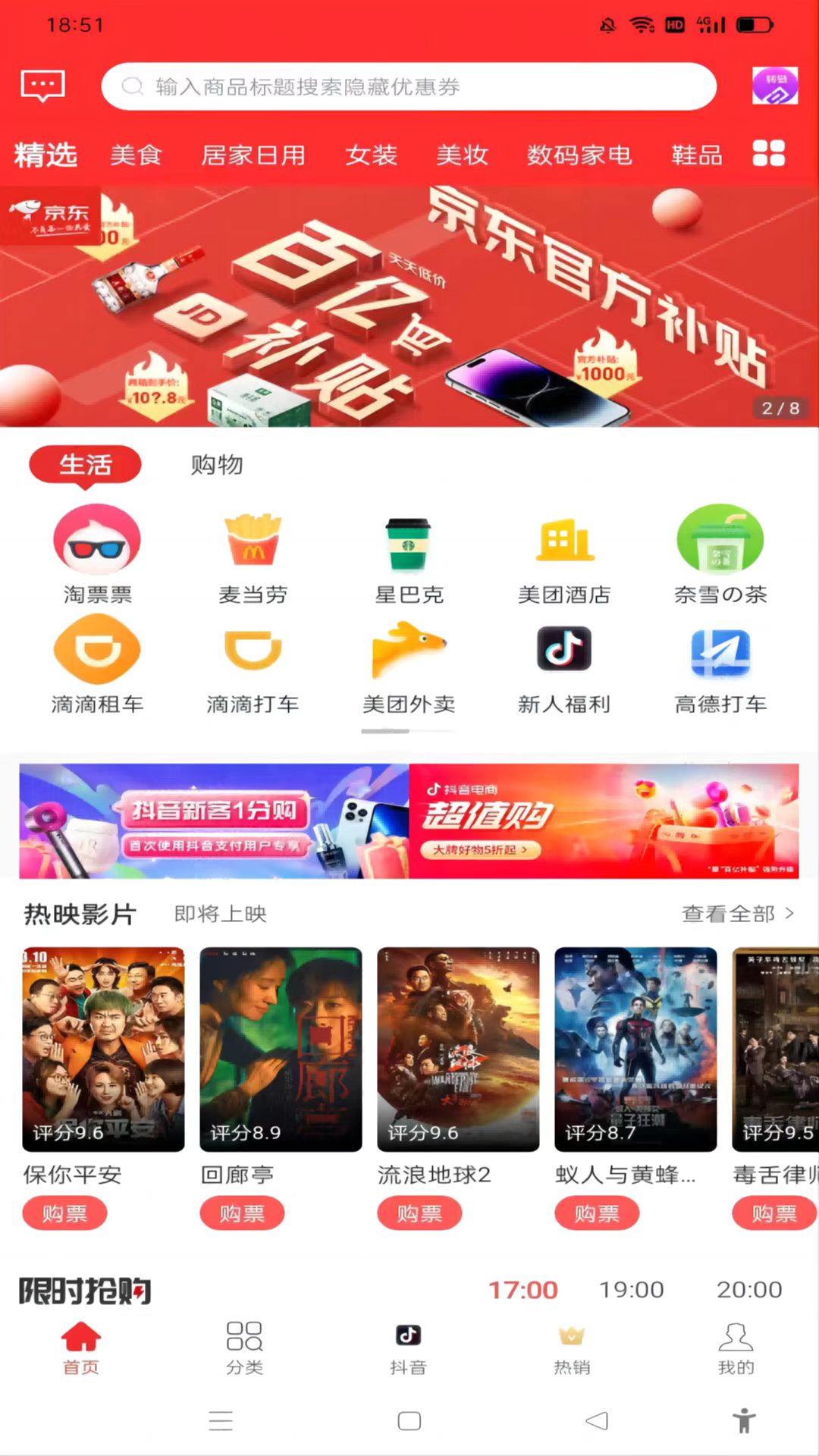Image resolution: width=819 pixels, height=1456 pixels.
Task: Switch to the 即将上映 movie tab
Action: click(x=221, y=914)
